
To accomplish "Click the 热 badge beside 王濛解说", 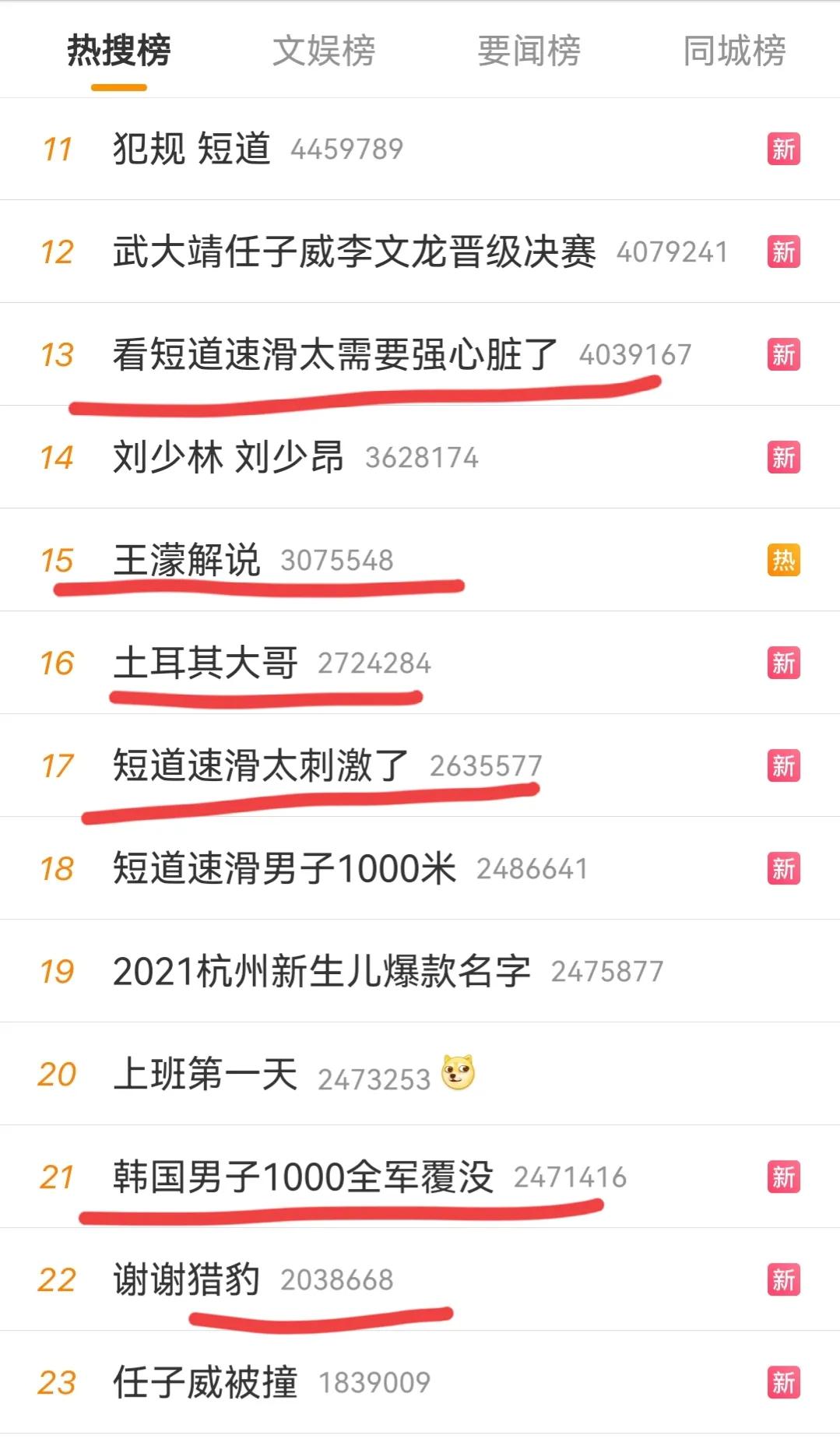I will click(x=782, y=560).
